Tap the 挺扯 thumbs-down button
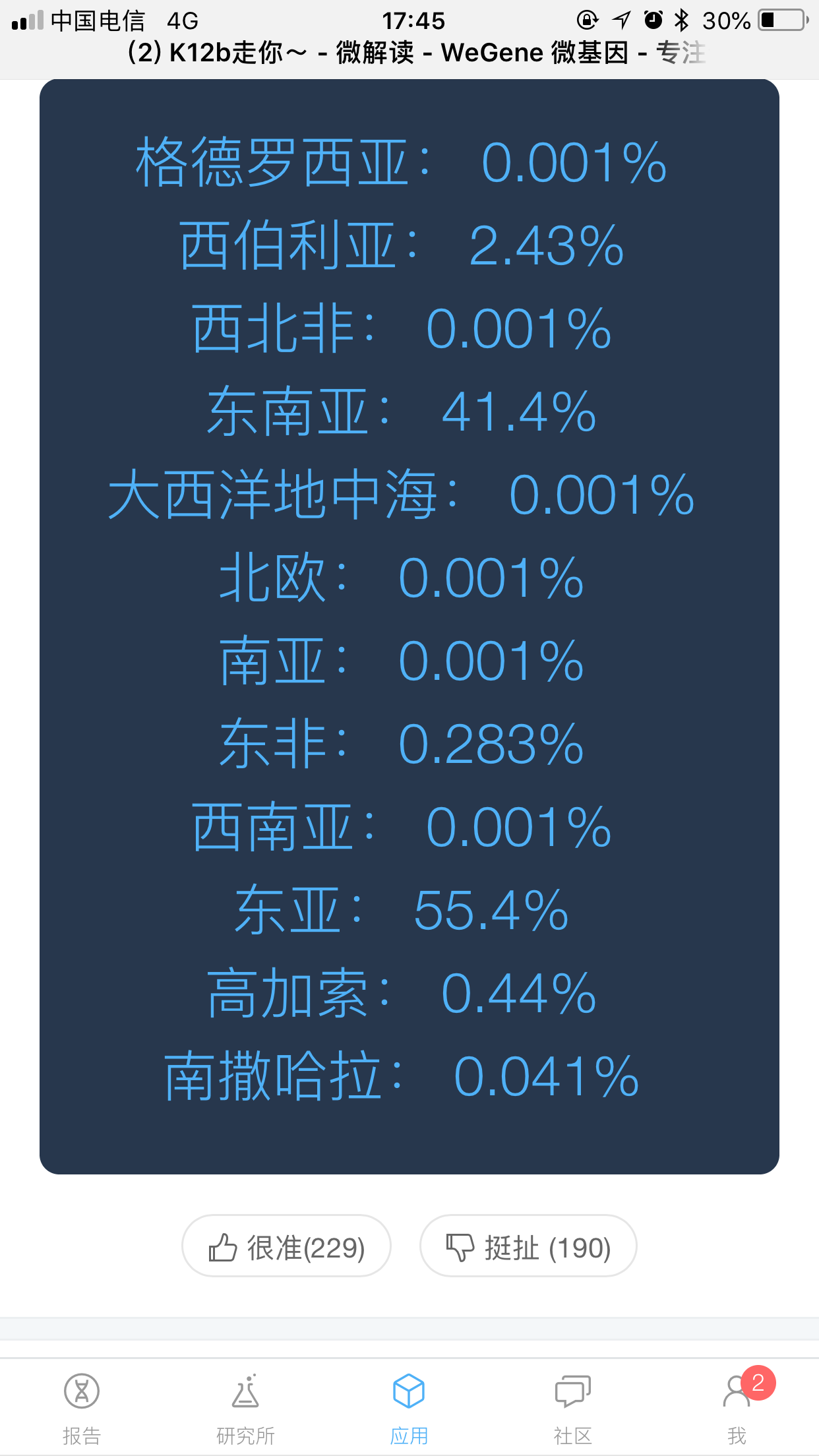 528,1246
